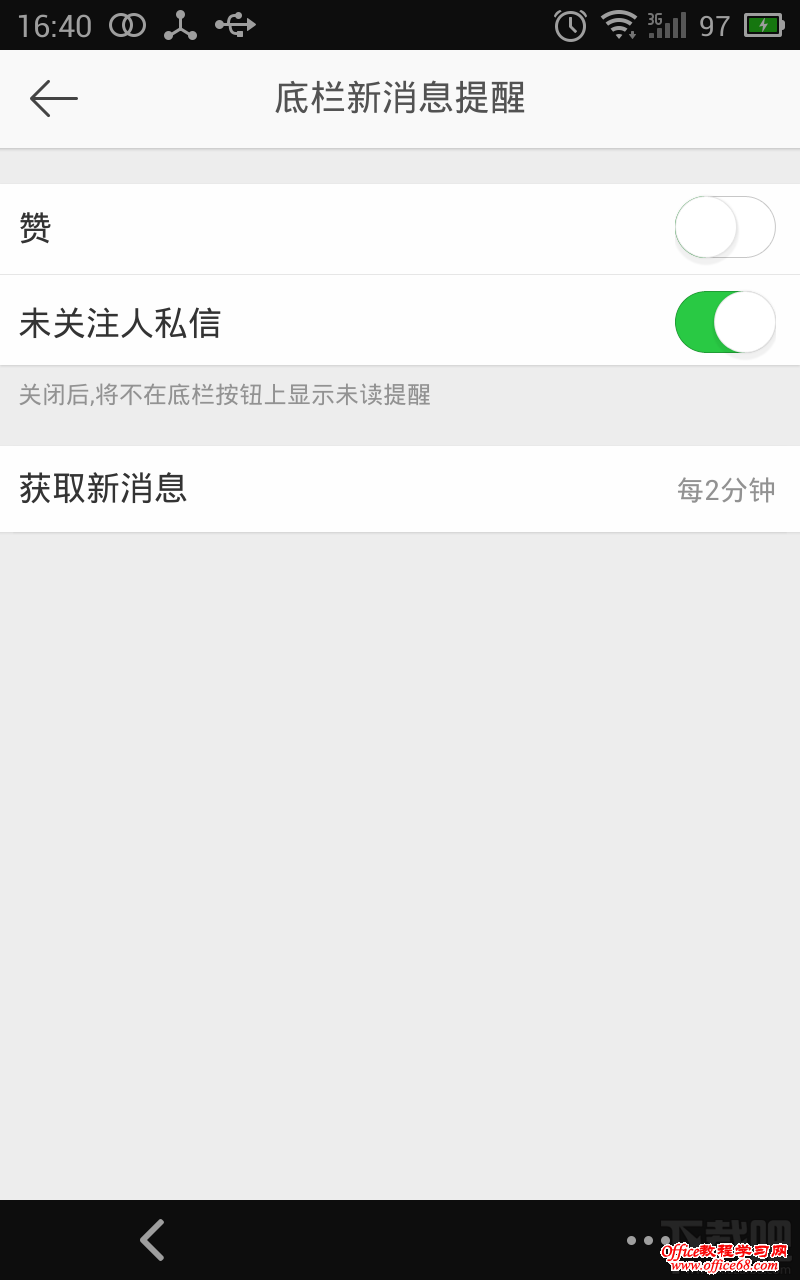The height and width of the screenshot is (1280, 800).
Task: Tap the 3G cellular signal icon
Action: point(668,25)
